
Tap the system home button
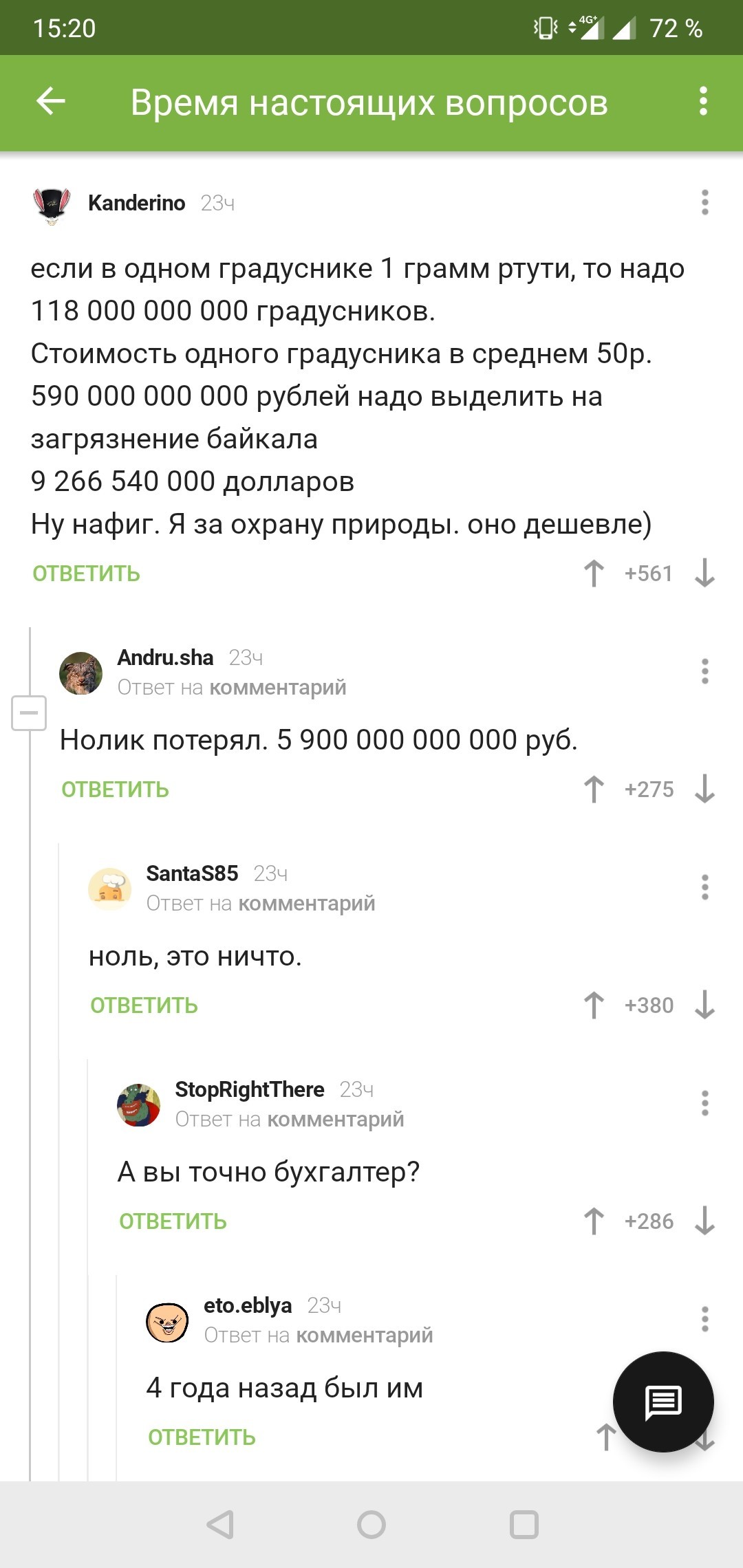pyautogui.click(x=371, y=1525)
